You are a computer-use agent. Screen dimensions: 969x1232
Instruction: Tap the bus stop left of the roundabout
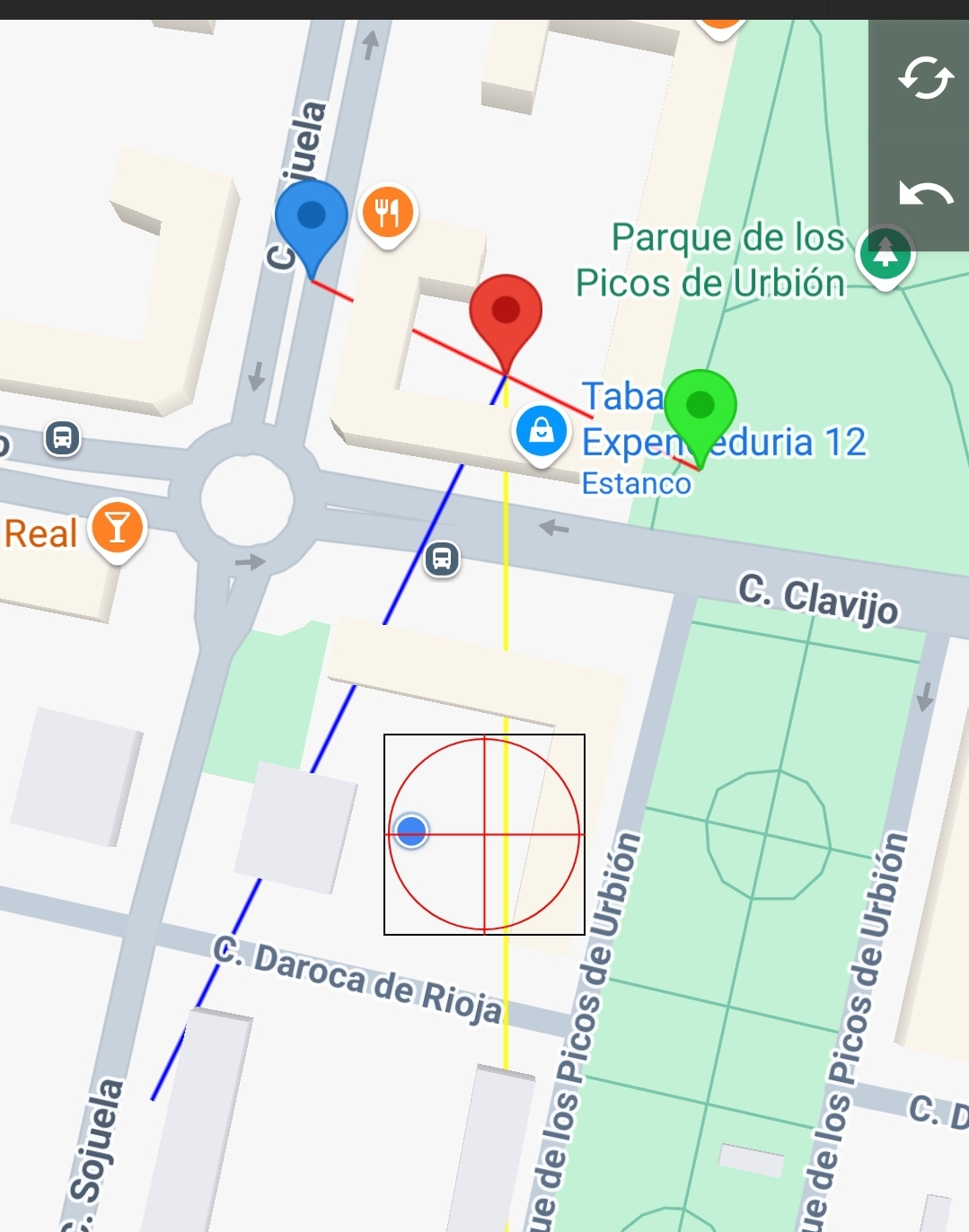point(62,438)
